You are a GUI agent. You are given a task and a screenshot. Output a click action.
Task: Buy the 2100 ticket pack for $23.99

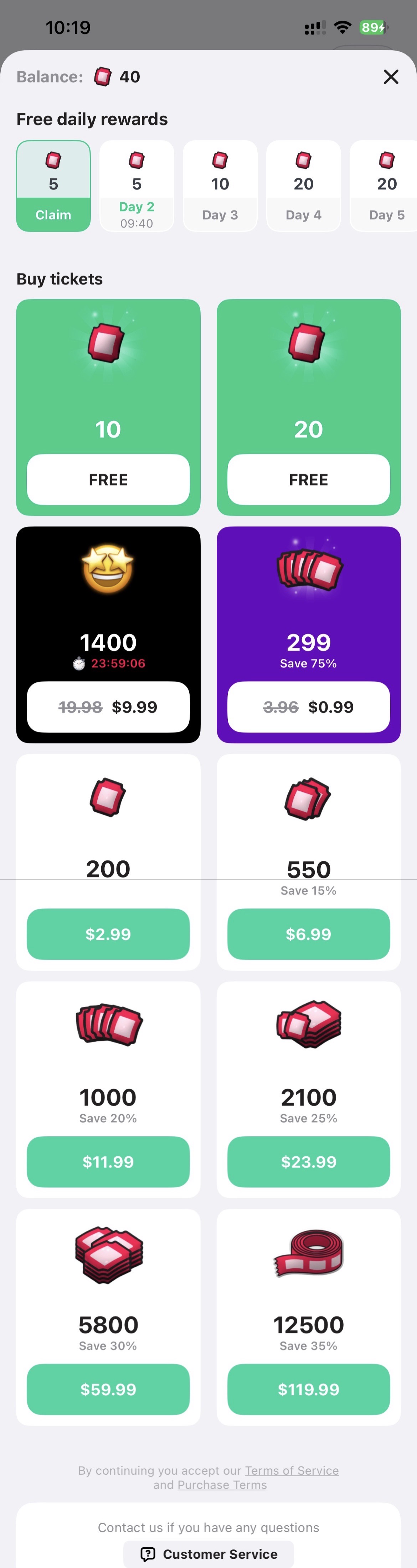[x=309, y=1161]
